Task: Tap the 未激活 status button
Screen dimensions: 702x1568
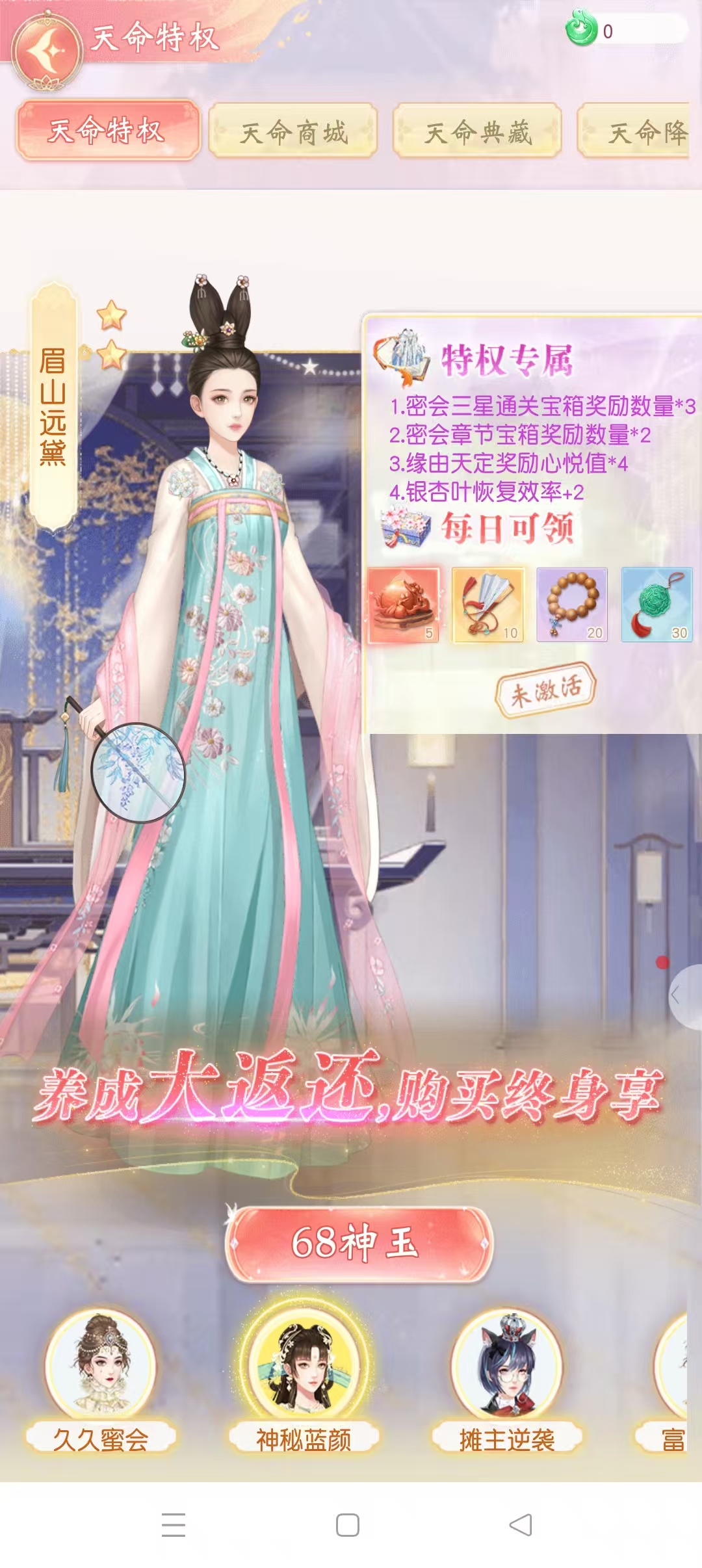Action: pos(545,690)
